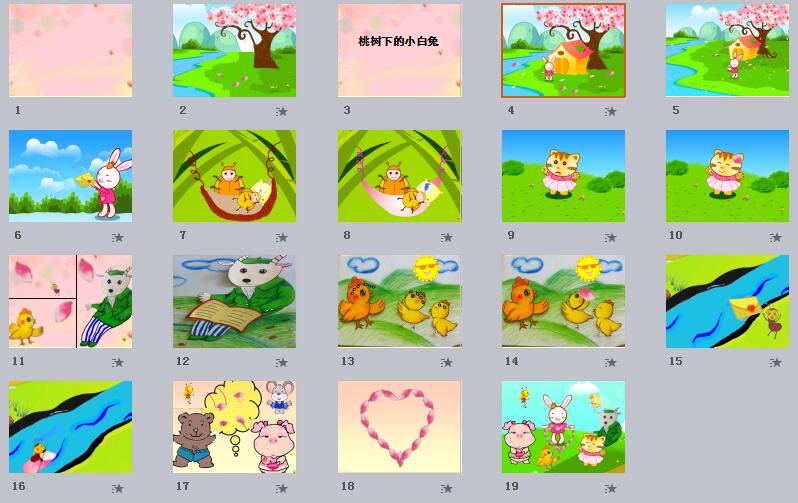This screenshot has width=798, height=503.
Task: Select slide 18 with the petal heart
Action: click(399, 426)
